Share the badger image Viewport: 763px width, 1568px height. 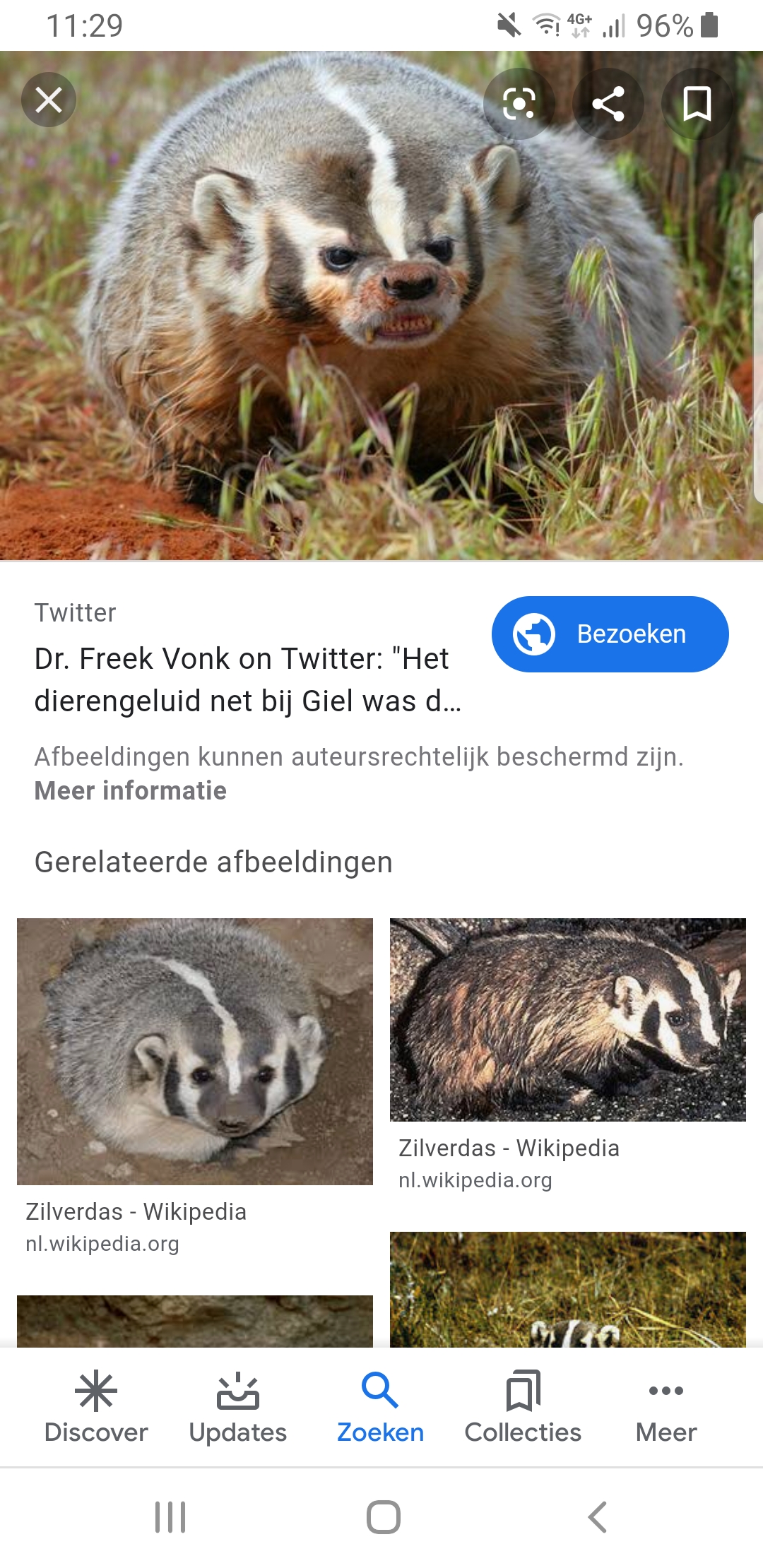coord(608,104)
